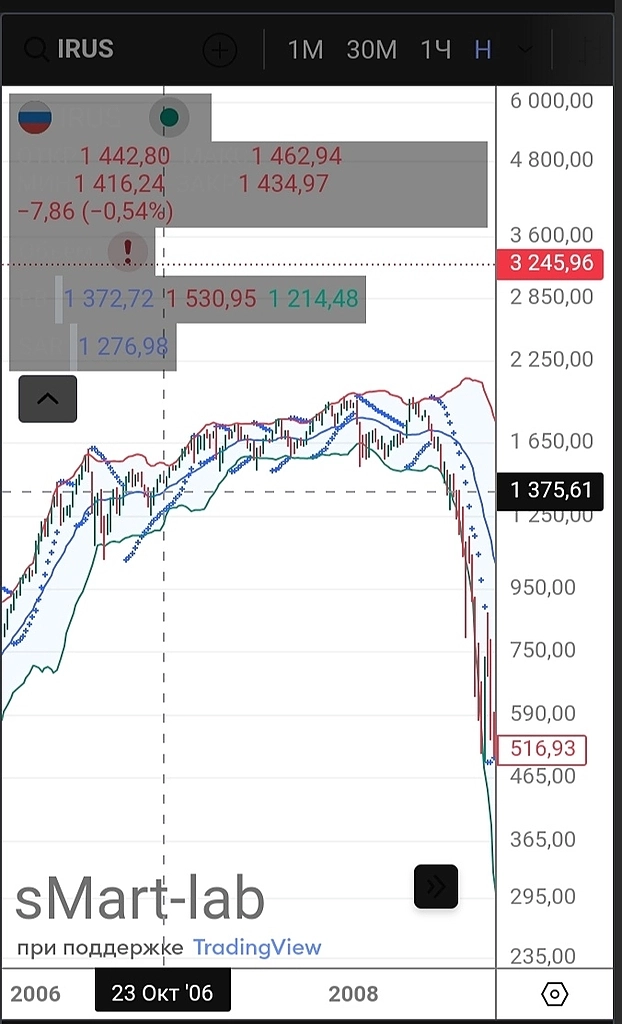Viewport: 622px width, 1024px height.
Task: Open chart settings hexagon icon
Action: (x=554, y=994)
